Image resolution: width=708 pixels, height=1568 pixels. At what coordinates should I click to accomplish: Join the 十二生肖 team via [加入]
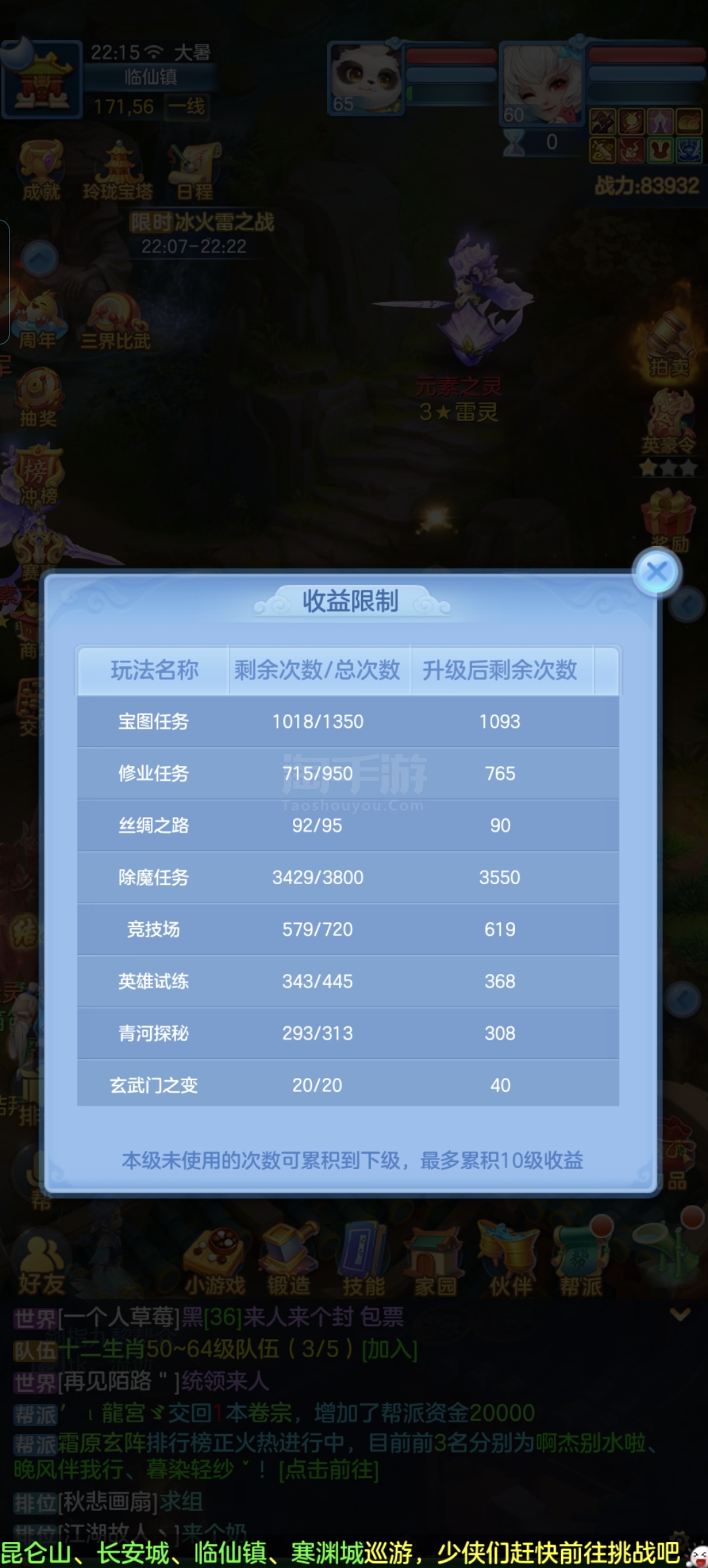(x=390, y=1350)
